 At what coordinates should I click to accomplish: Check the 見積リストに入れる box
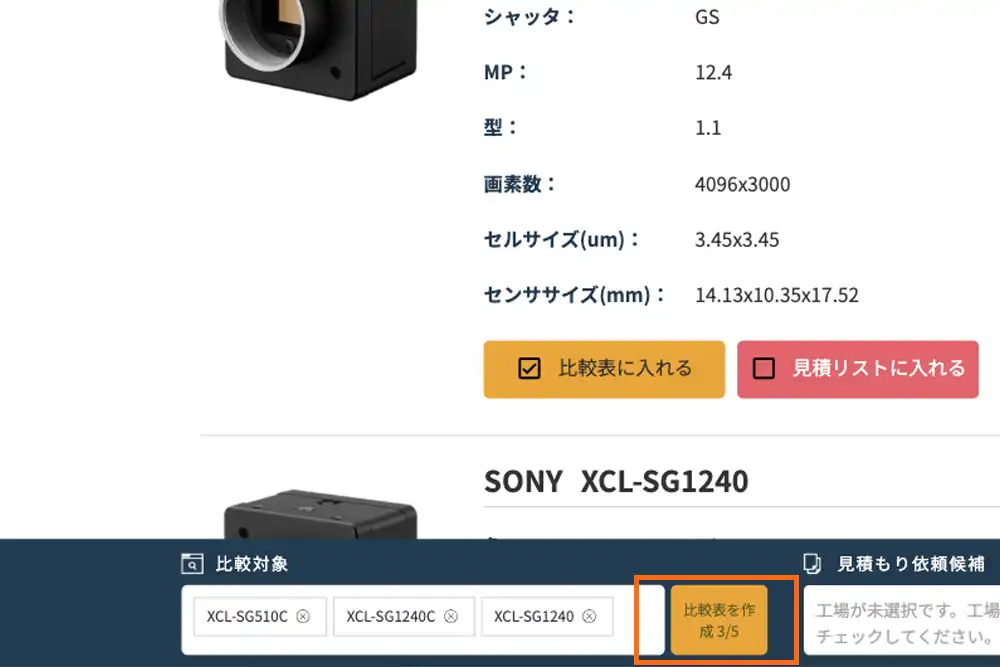[765, 369]
